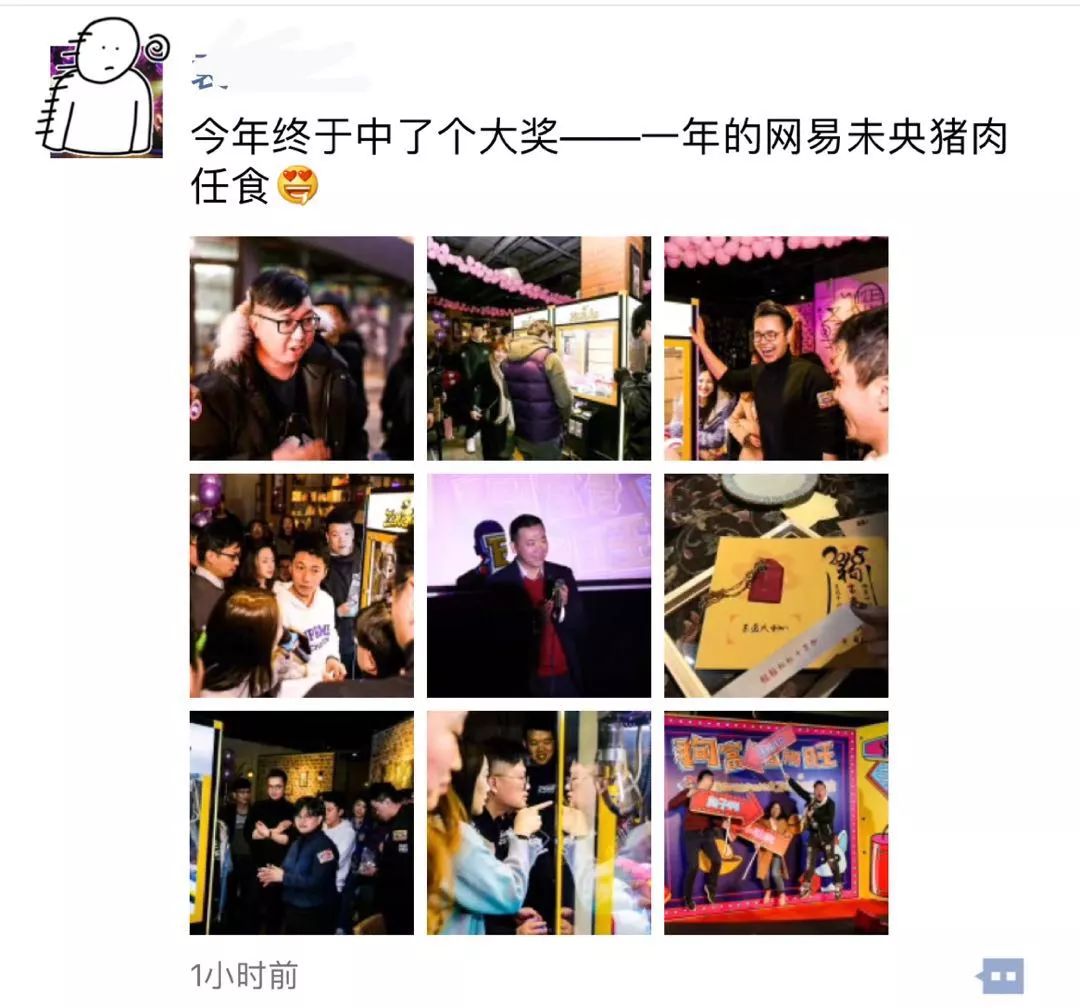Screen dimensions: 1080x1008
Task: Open the poster's profile avatar
Action: (x=104, y=88)
